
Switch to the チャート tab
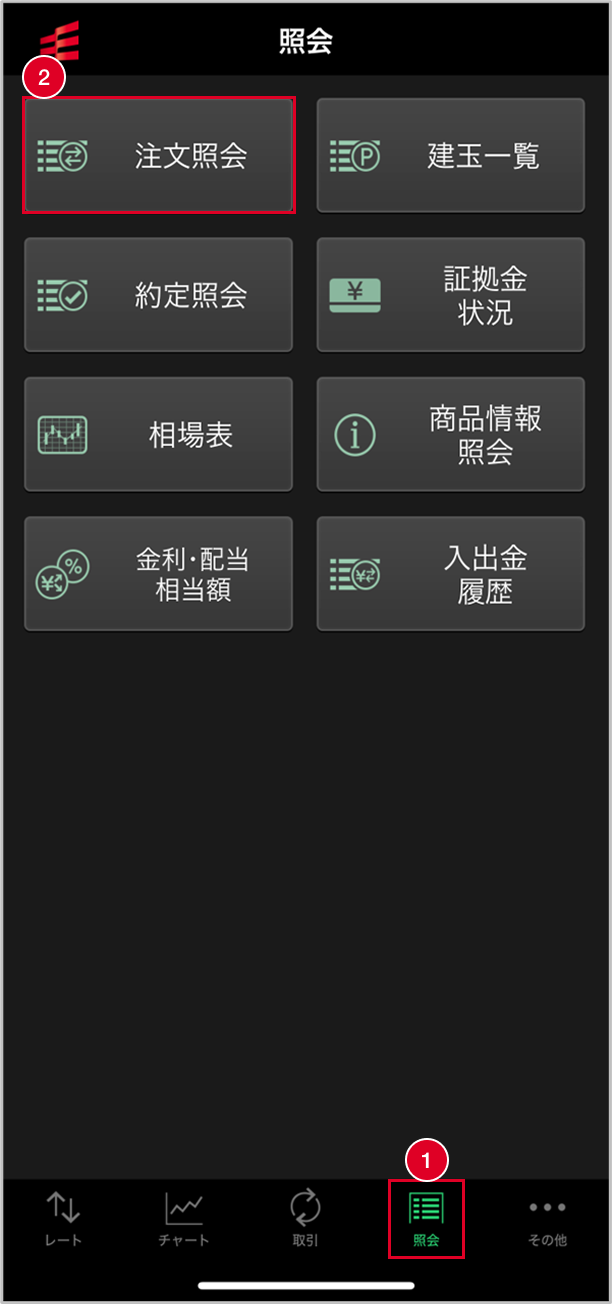184,1219
